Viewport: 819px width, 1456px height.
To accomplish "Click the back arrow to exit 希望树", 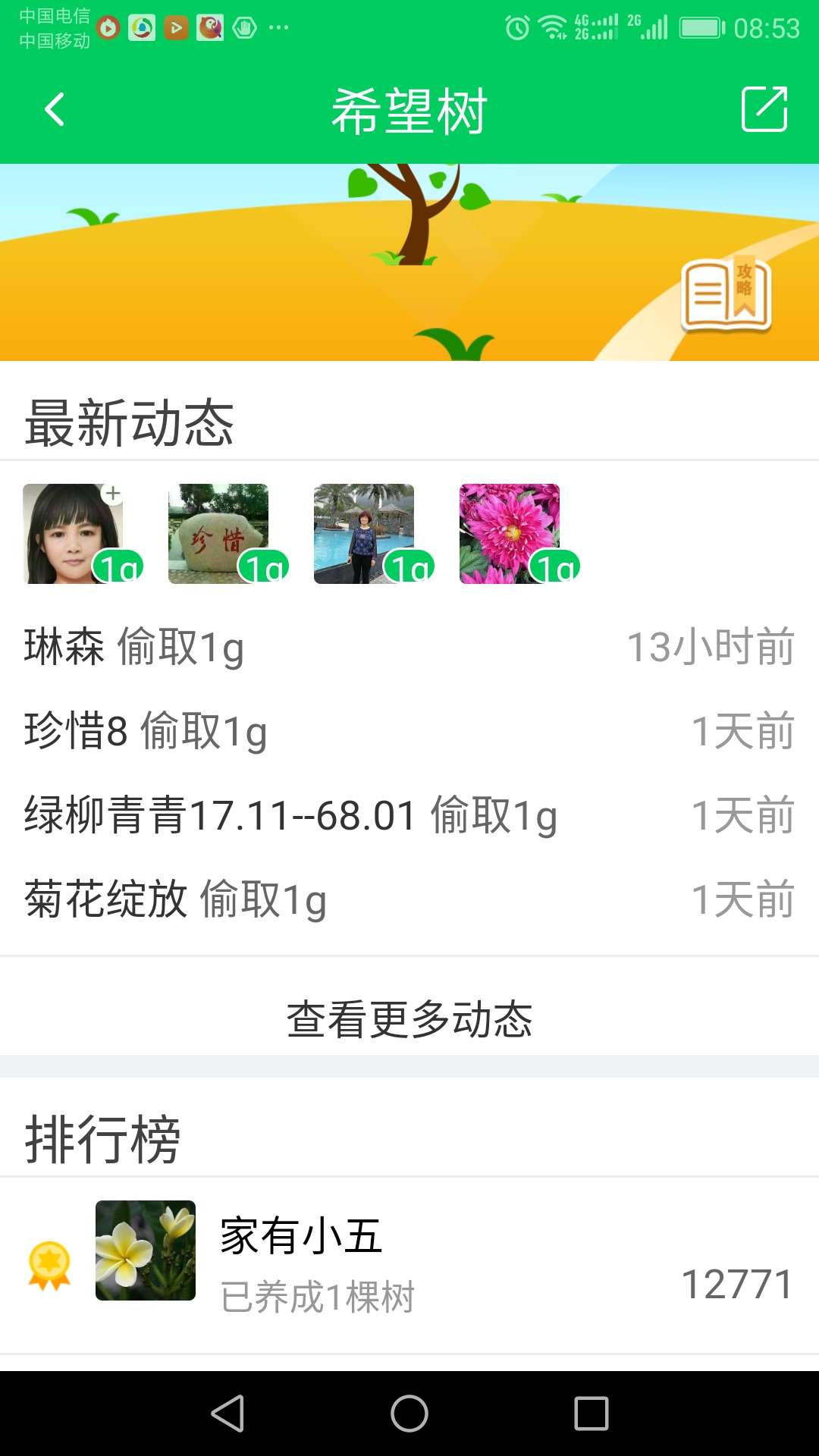I will click(x=53, y=108).
